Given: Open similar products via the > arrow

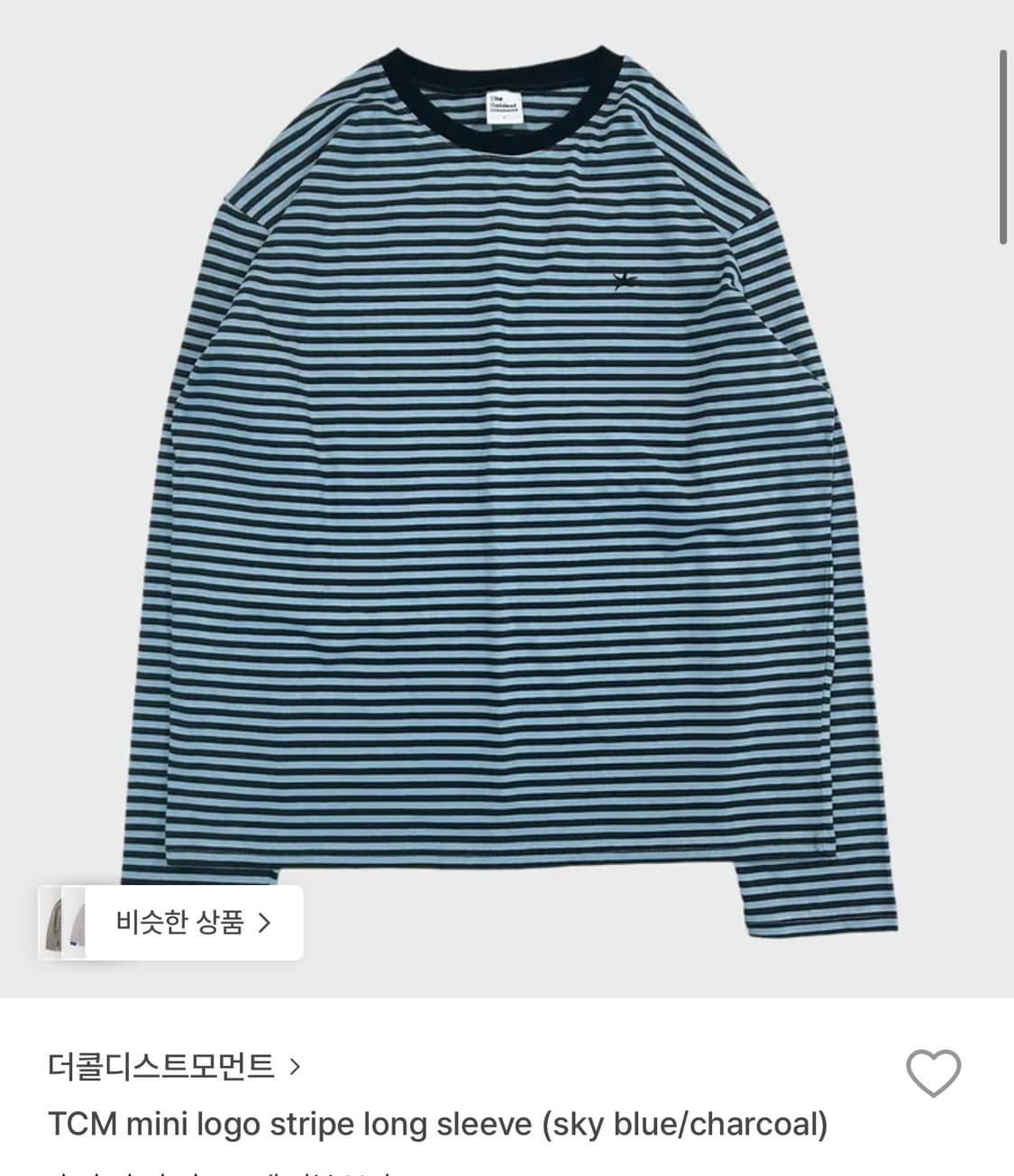Looking at the screenshot, I should pos(267,923).
